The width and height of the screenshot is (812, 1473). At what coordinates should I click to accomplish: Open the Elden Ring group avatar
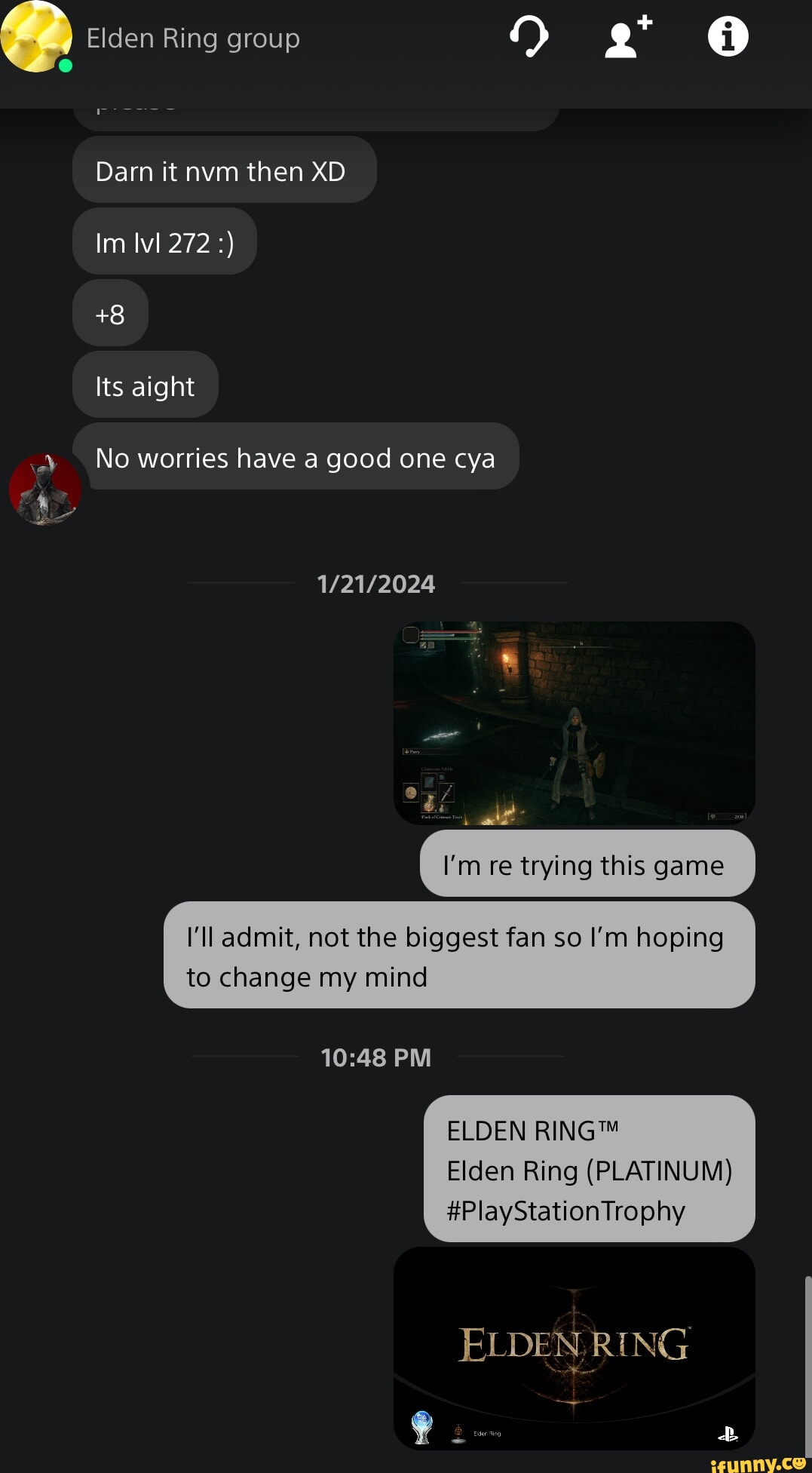pos(36,37)
